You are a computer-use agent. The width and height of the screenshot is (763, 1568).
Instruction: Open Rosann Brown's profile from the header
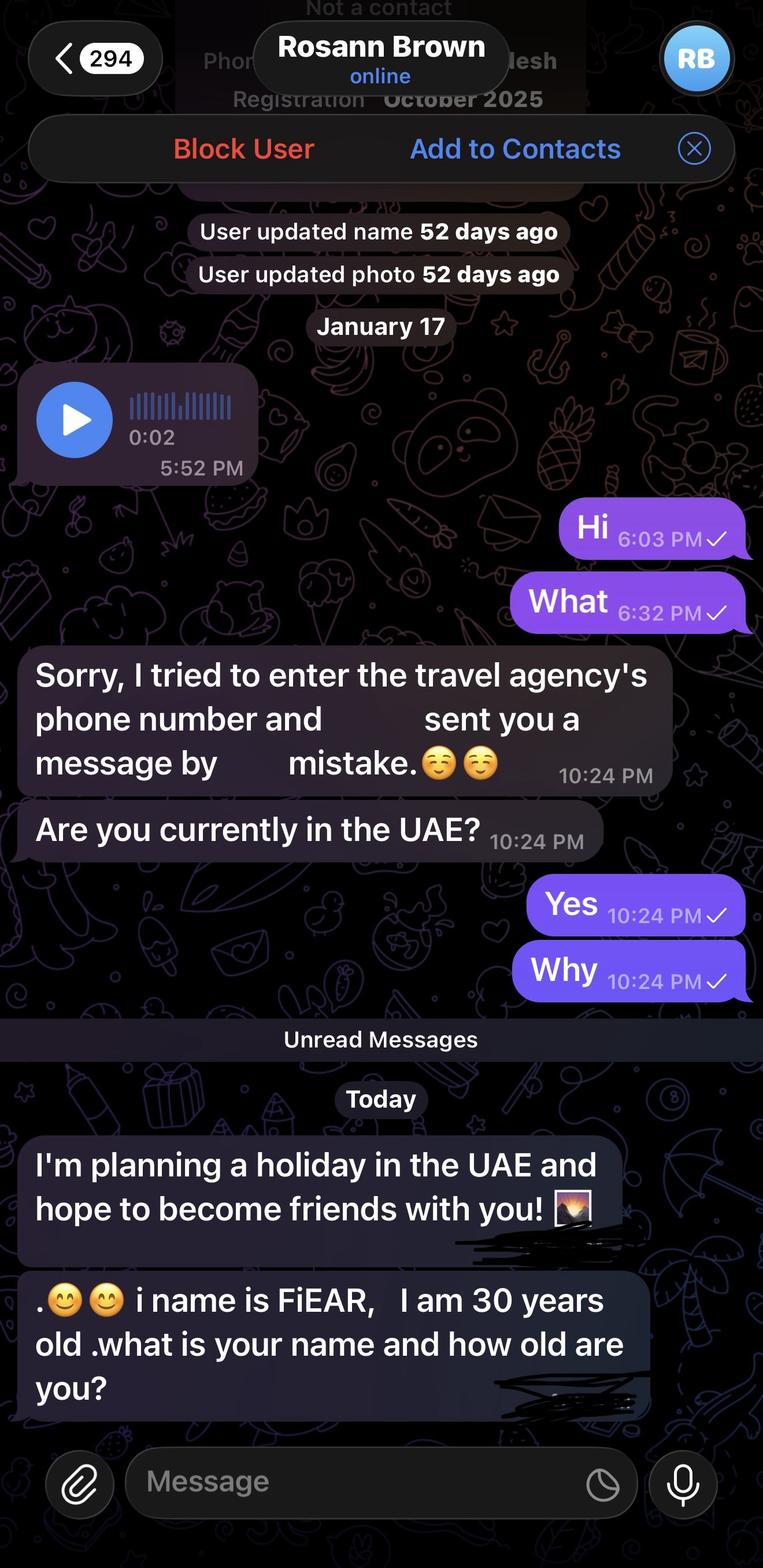[381, 58]
